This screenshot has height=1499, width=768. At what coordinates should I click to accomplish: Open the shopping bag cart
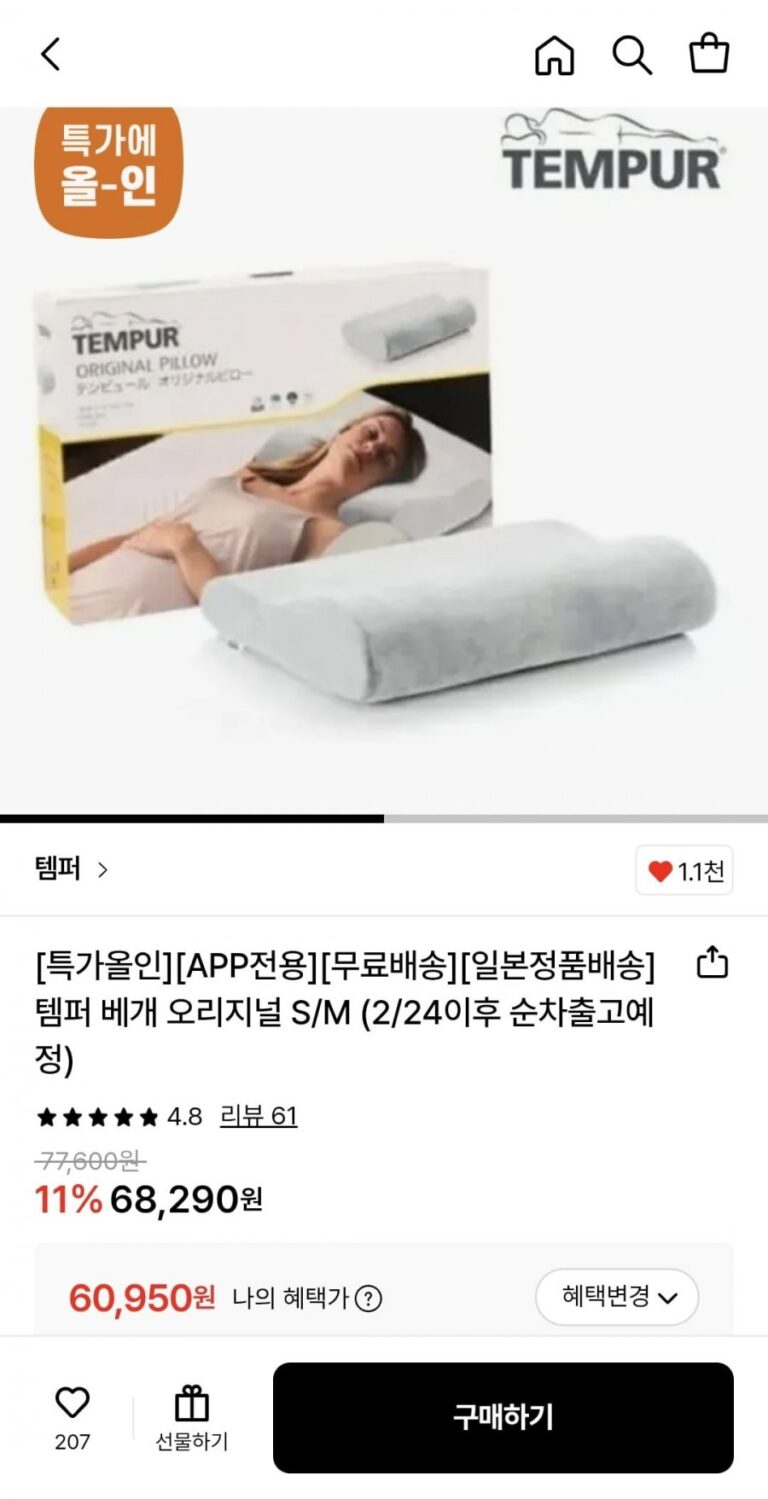tap(709, 54)
